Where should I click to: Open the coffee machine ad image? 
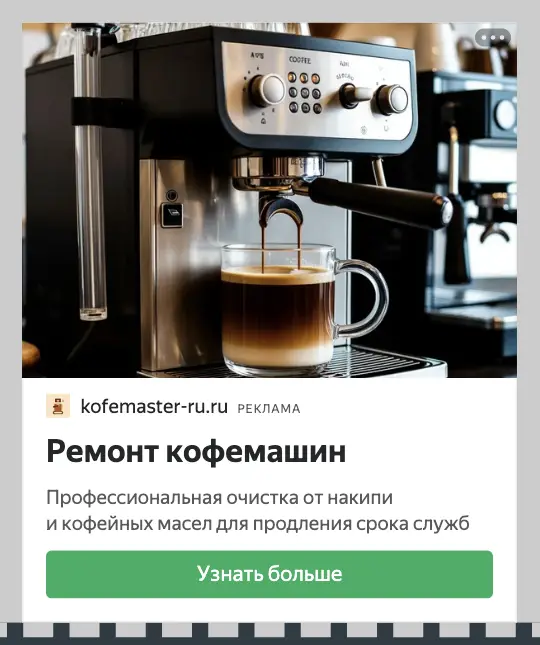point(269,200)
